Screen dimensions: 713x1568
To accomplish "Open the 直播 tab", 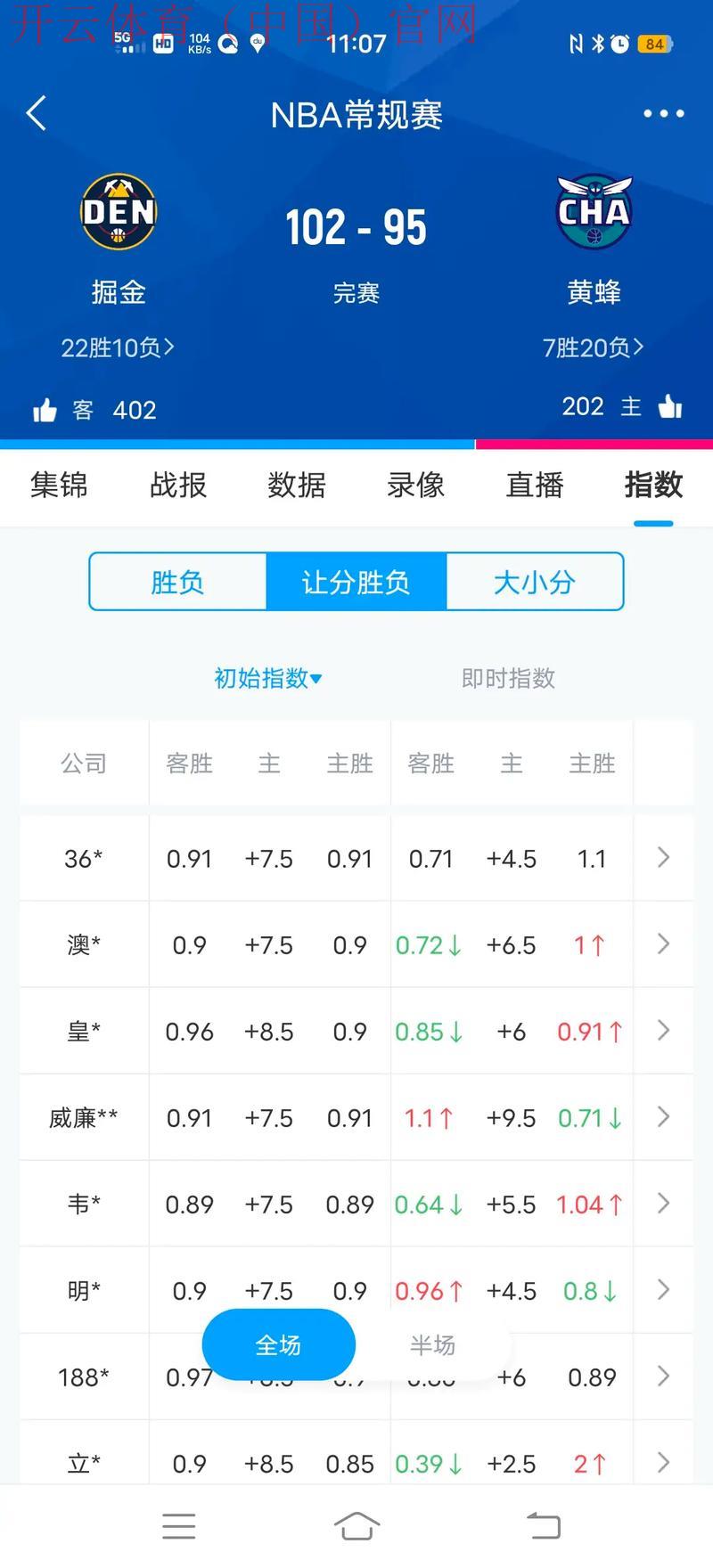I will pos(534,486).
